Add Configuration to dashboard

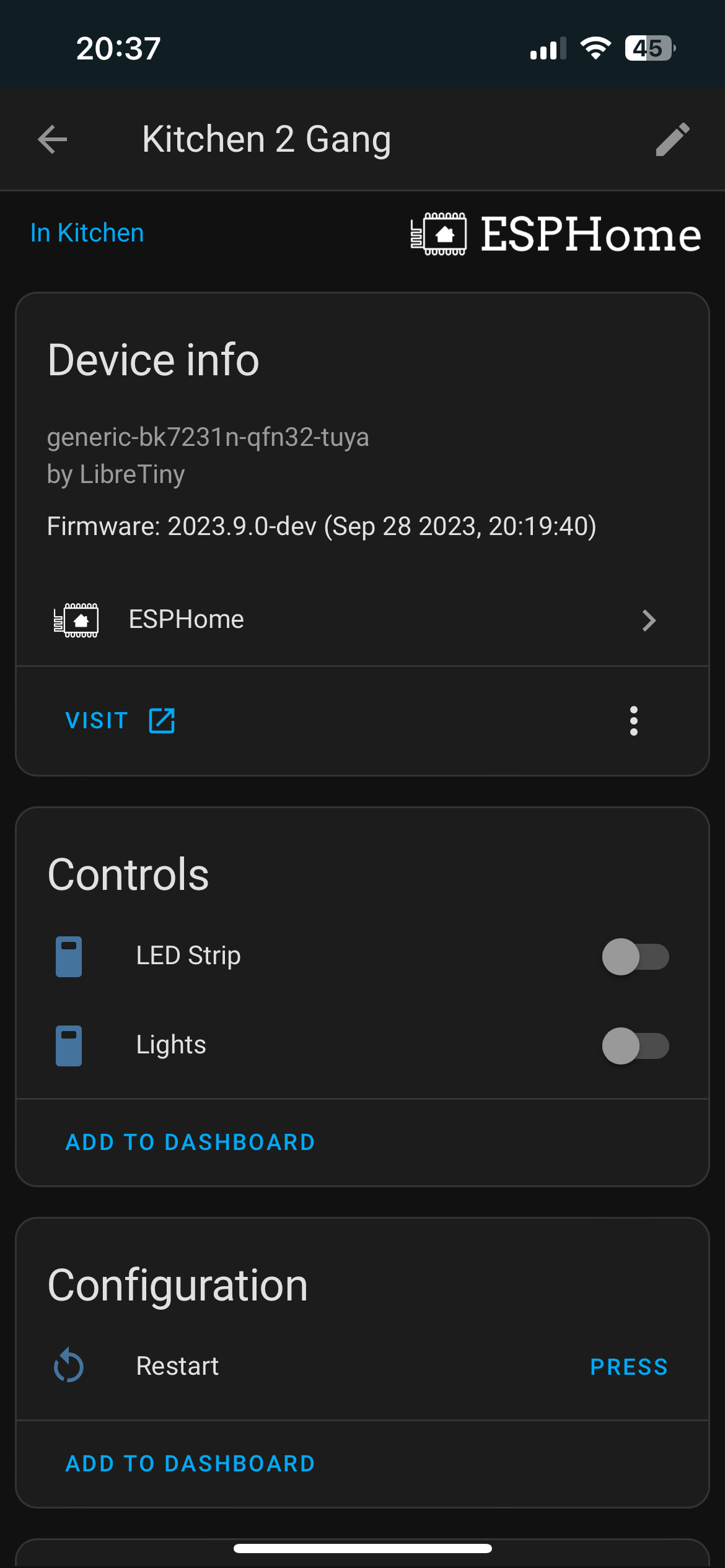click(x=190, y=1464)
